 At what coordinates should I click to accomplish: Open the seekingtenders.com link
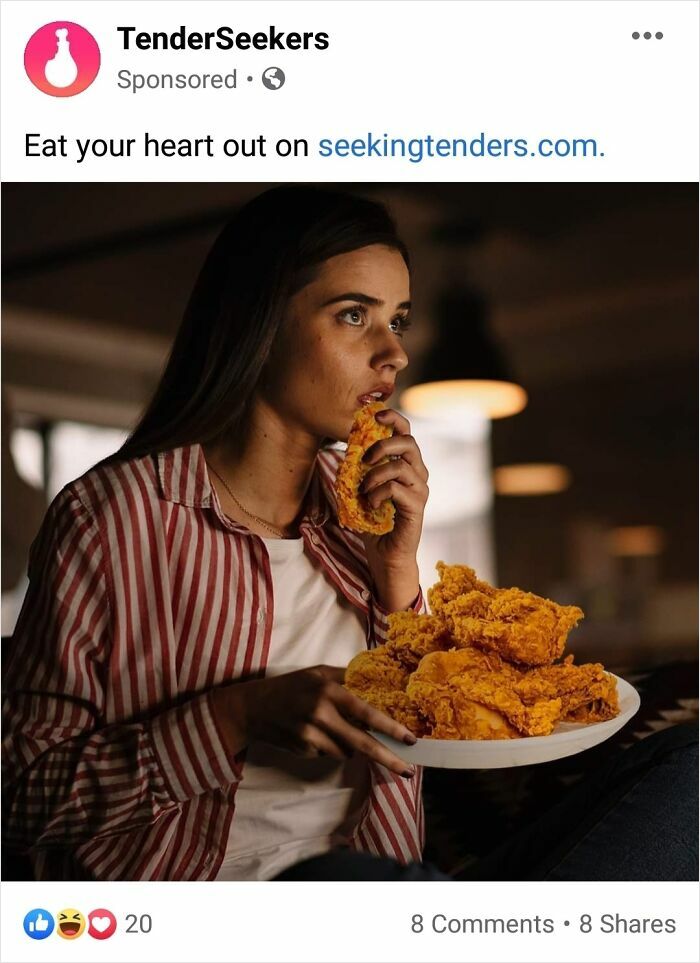[461, 146]
